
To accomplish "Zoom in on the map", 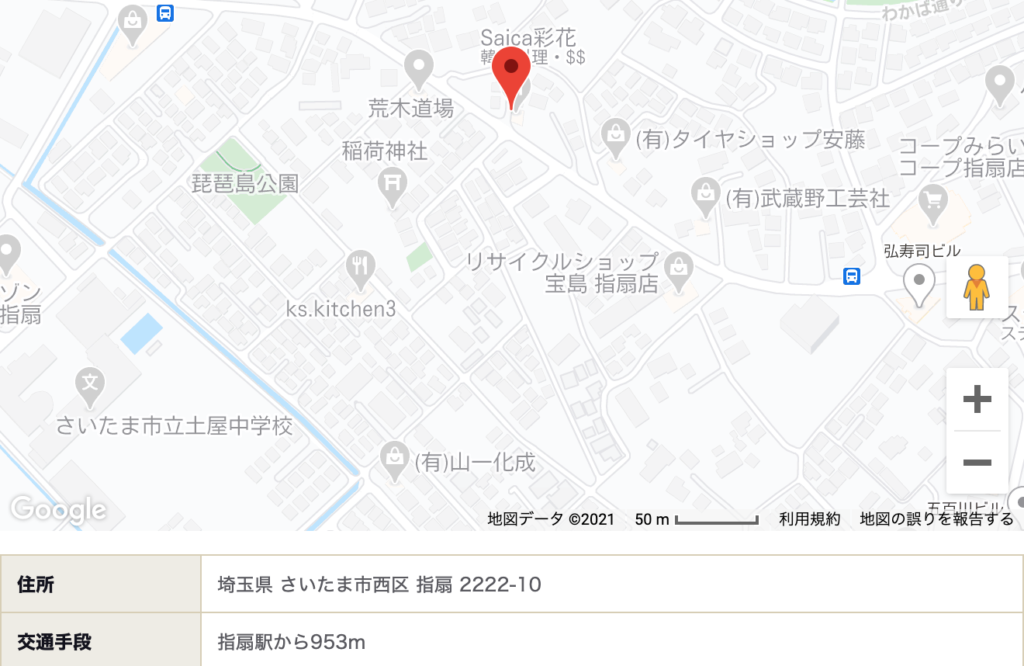I will pyautogui.click(x=976, y=400).
